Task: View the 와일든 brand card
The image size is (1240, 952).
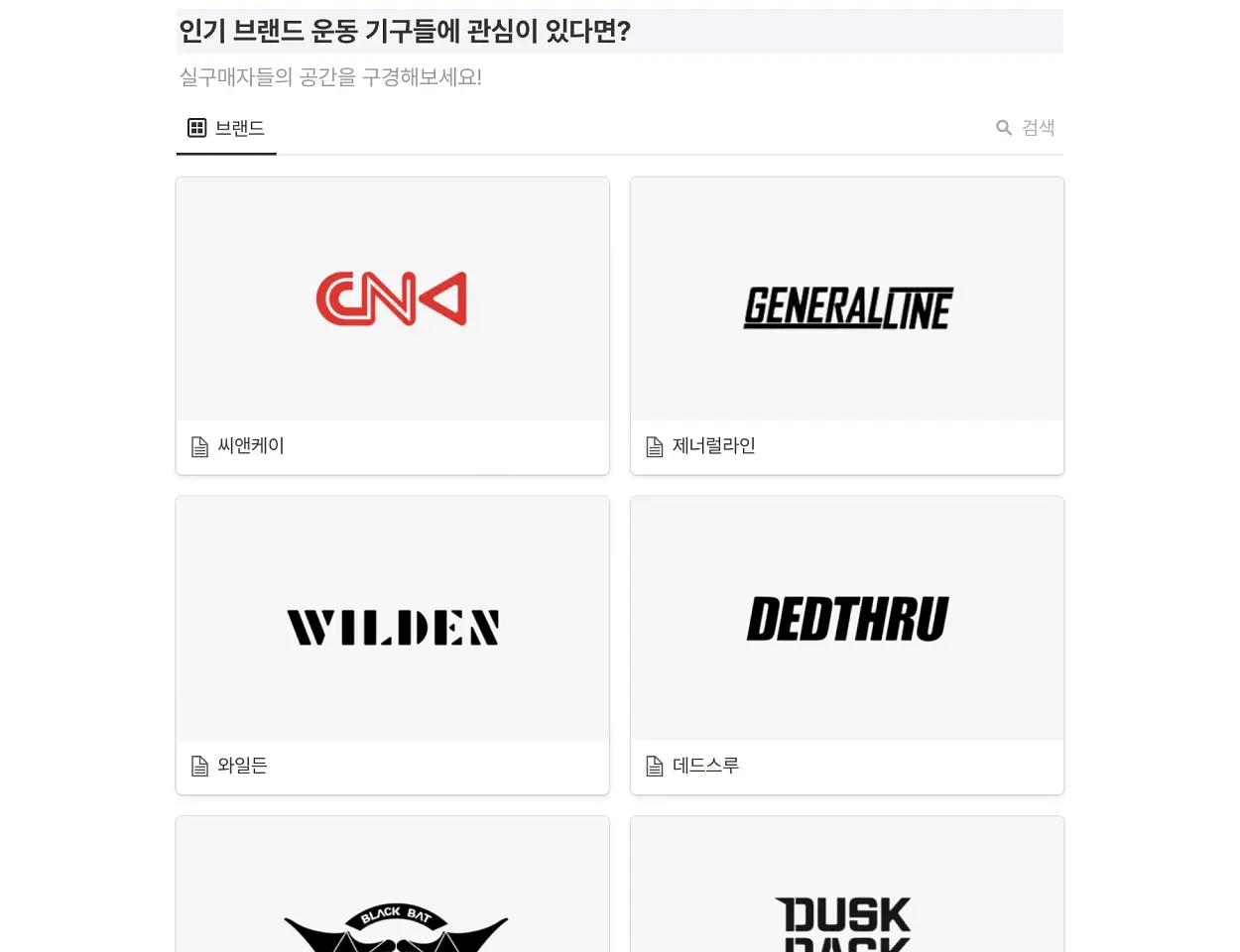Action: (393, 646)
